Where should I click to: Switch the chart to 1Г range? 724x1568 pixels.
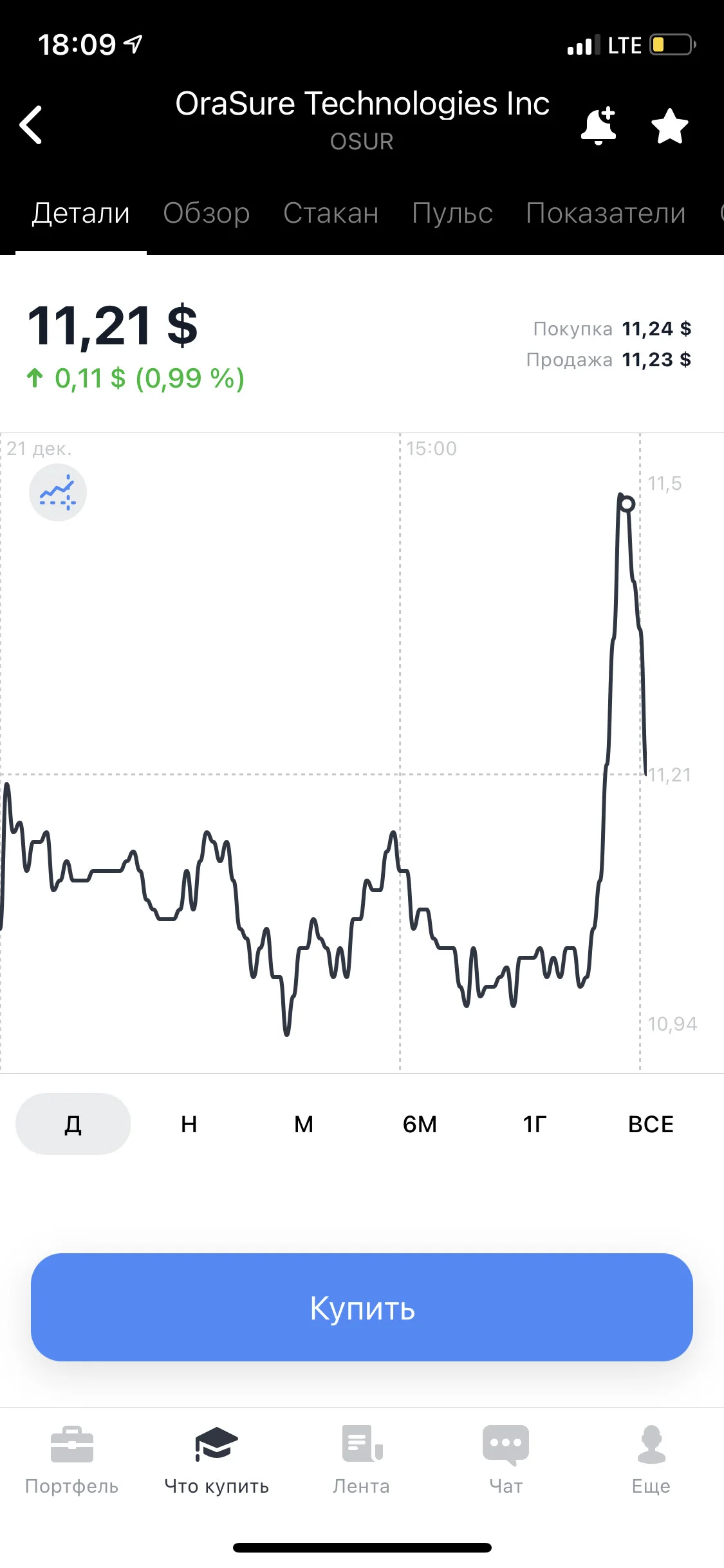(x=535, y=1124)
